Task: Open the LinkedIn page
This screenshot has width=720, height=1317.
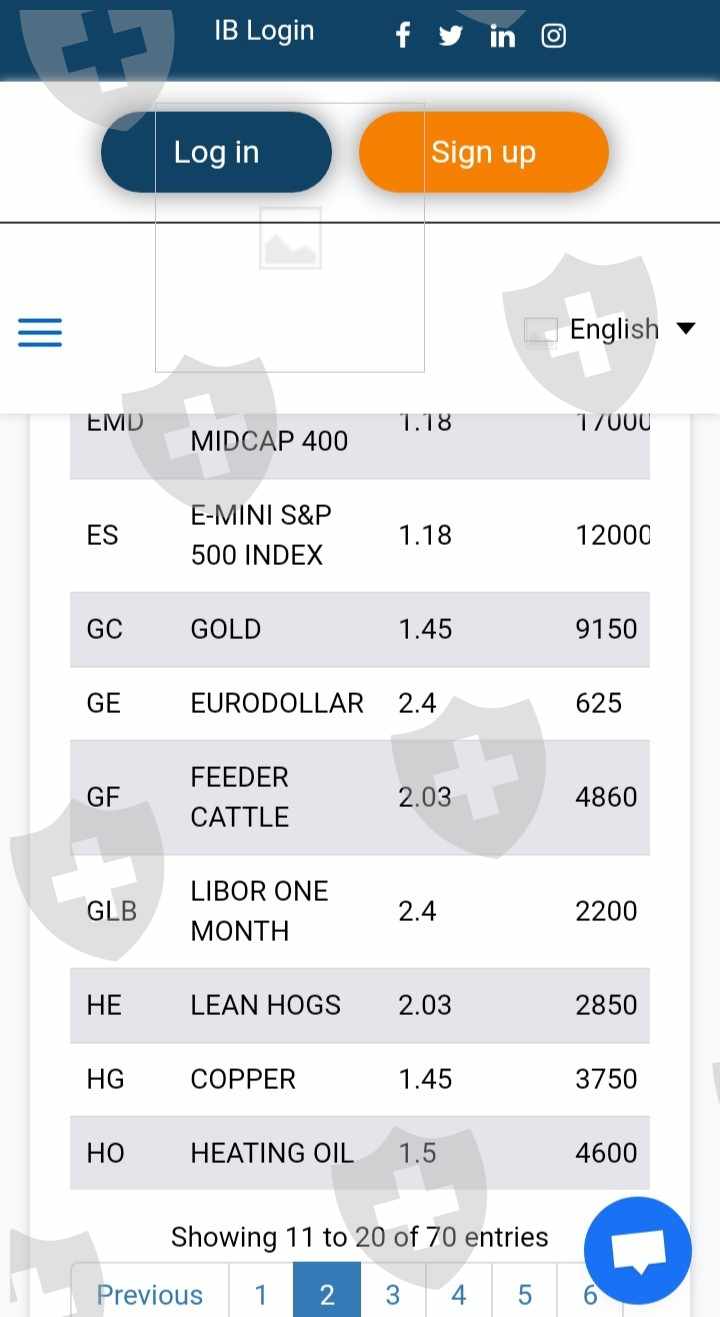Action: pos(502,36)
